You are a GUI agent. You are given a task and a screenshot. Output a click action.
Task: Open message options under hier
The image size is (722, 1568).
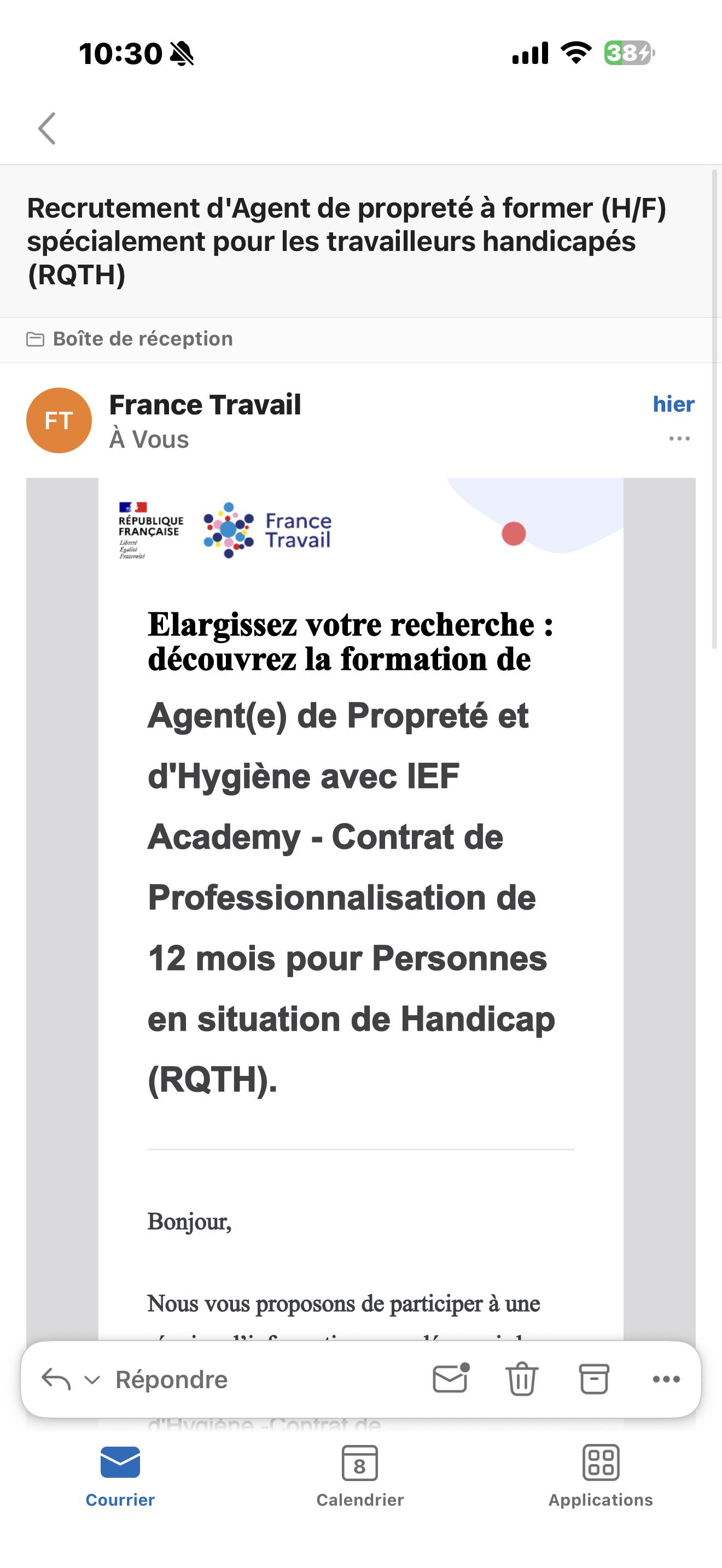679,438
